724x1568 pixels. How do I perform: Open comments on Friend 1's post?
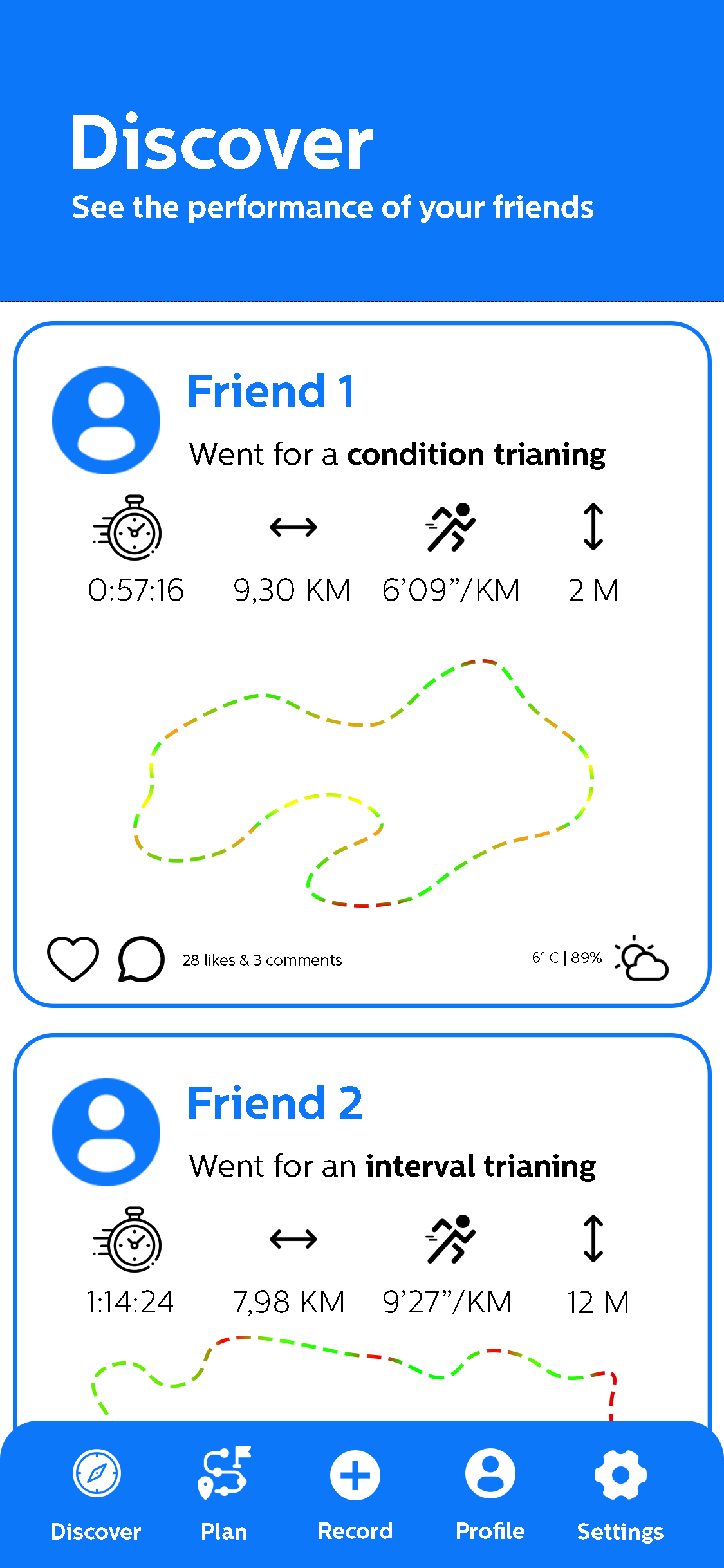click(x=141, y=959)
